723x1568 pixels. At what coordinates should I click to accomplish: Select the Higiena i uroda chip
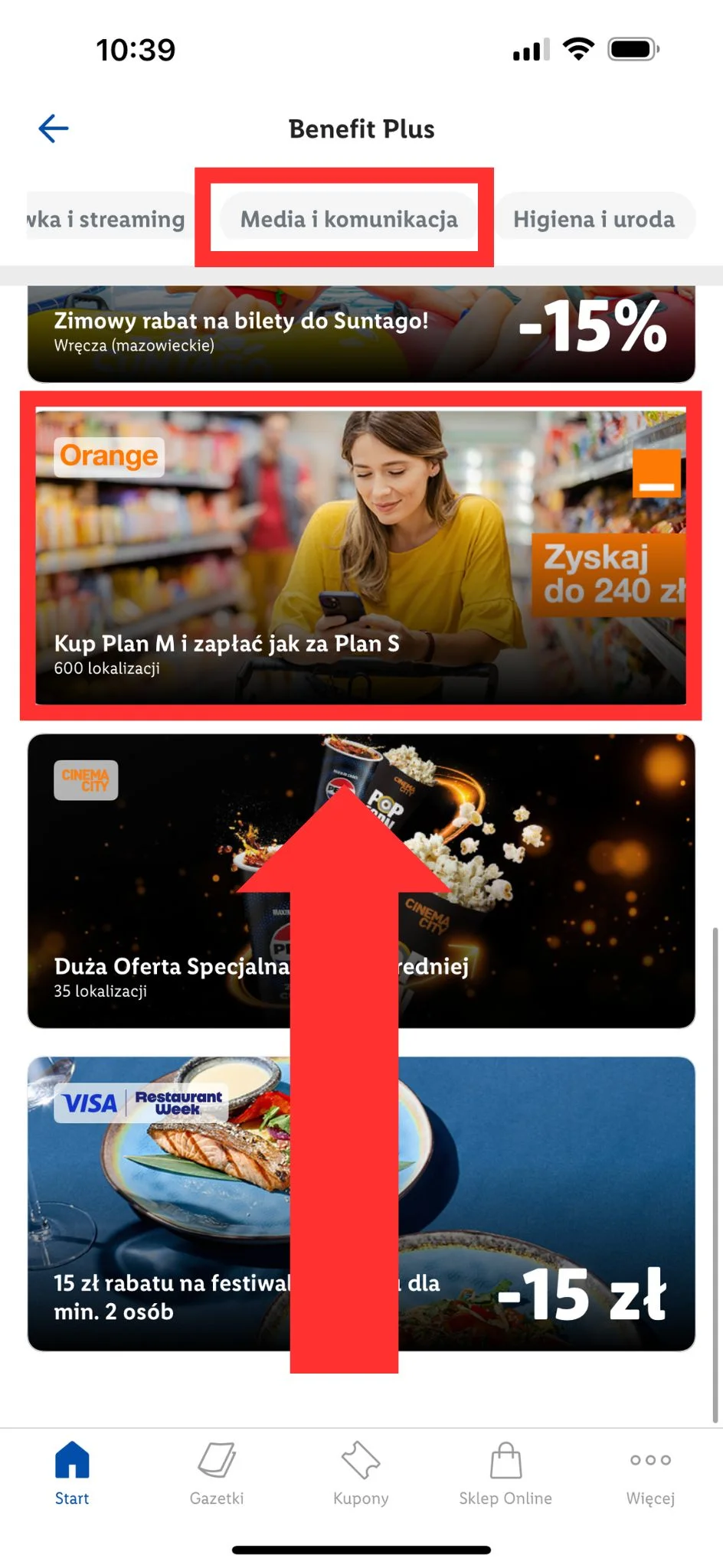click(594, 219)
